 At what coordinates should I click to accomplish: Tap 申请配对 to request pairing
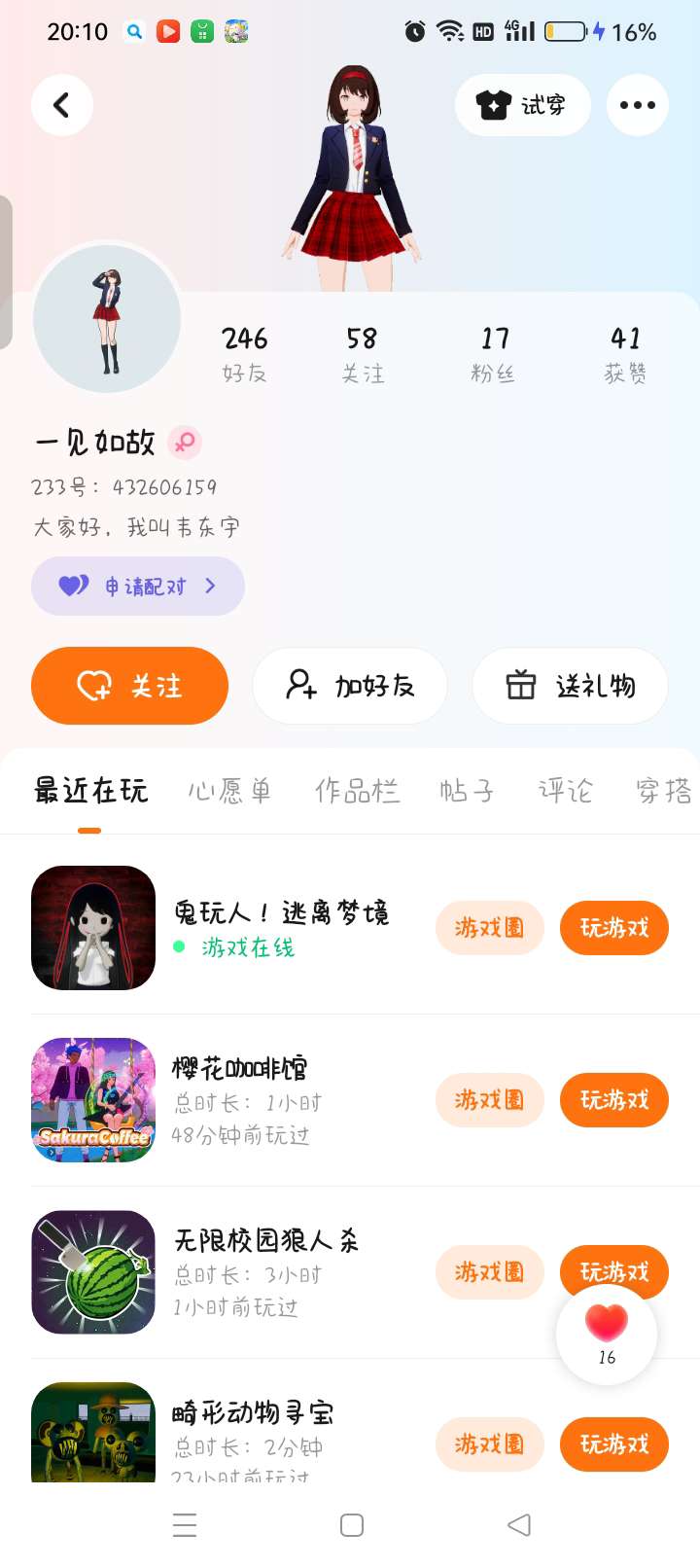[137, 586]
